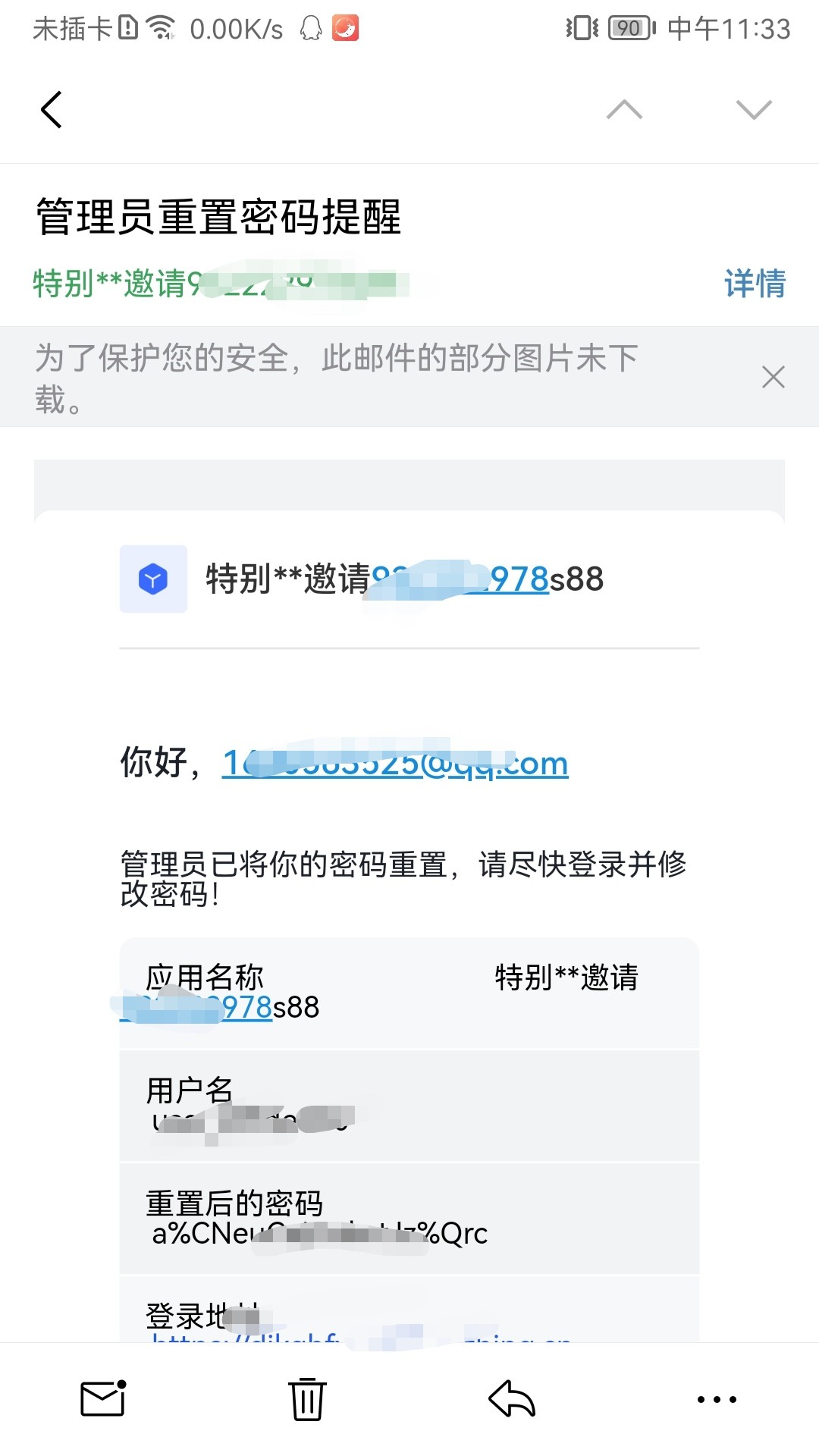Open the 详情 sender details

[x=755, y=284]
